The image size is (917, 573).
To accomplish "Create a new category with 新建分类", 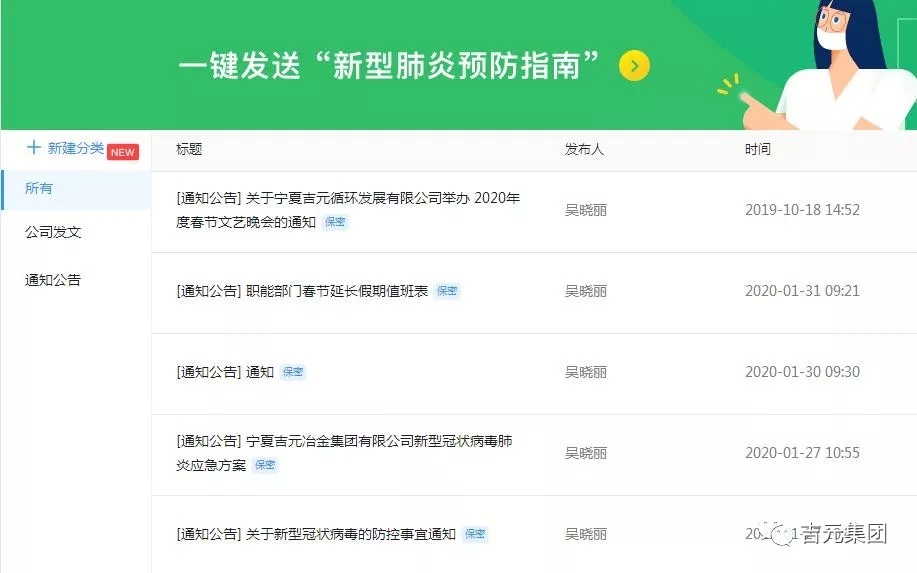I will (66, 148).
